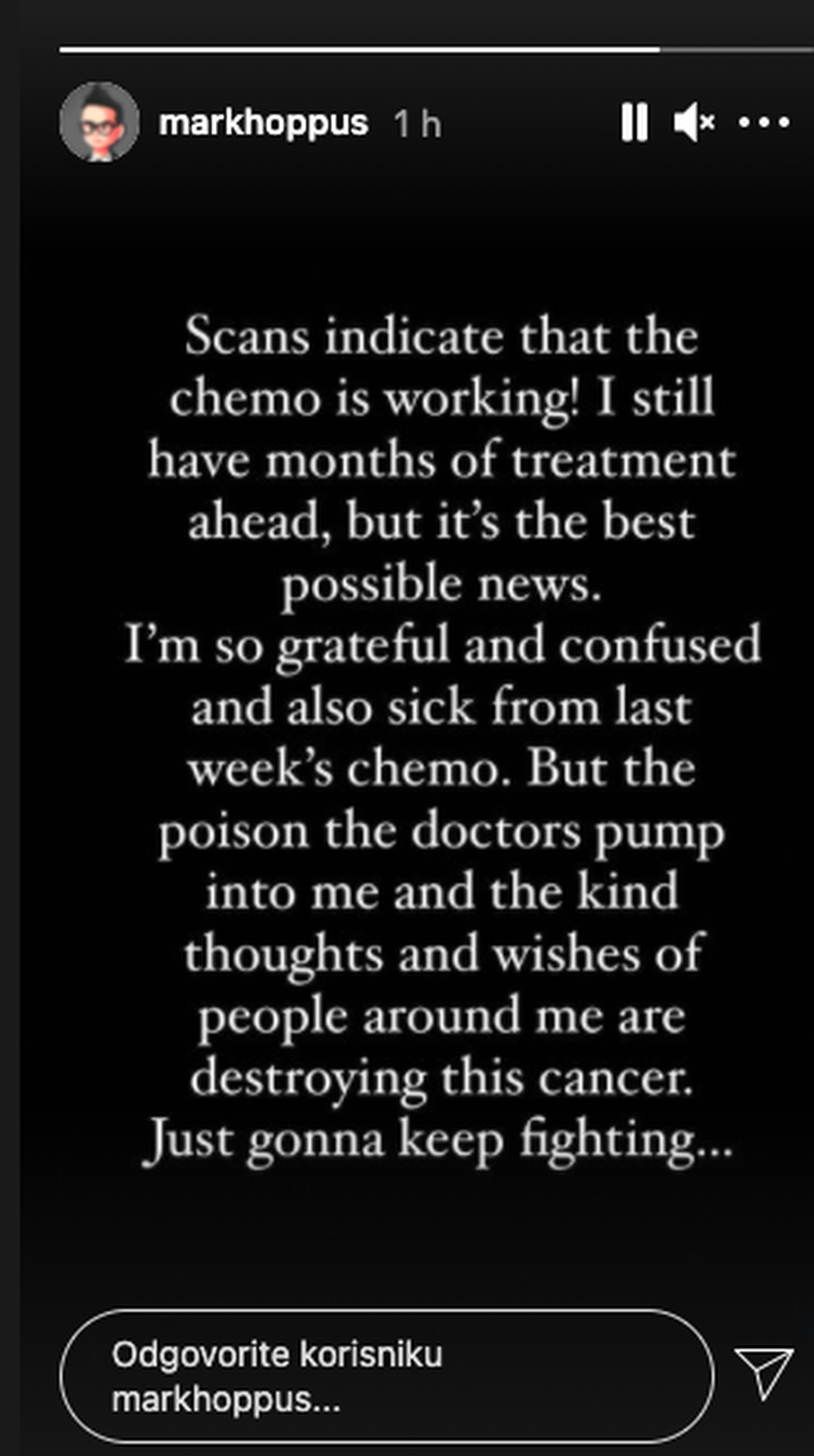Share the story via paper plane icon
This screenshot has width=814, height=1456.
[x=765, y=1372]
